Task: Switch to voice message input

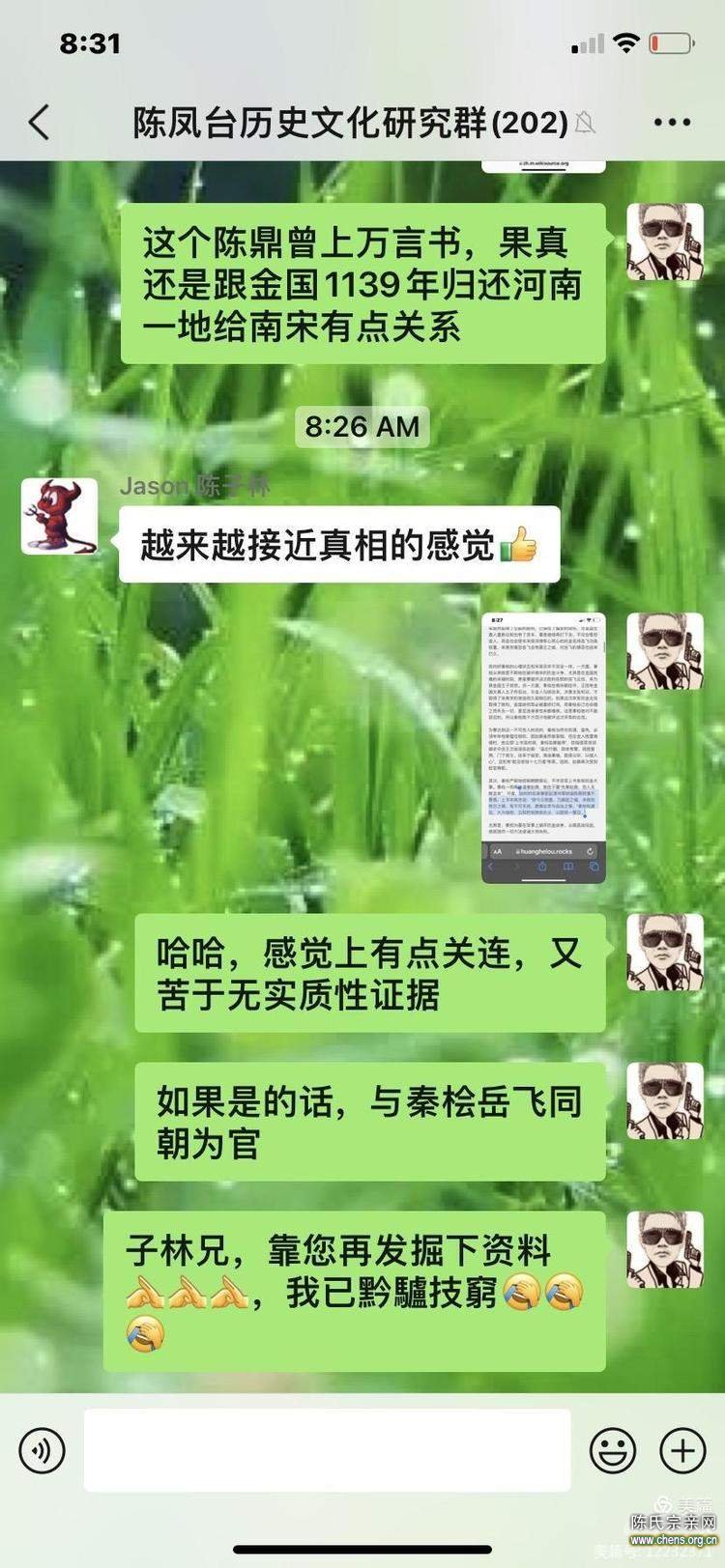Action: coord(43,1450)
